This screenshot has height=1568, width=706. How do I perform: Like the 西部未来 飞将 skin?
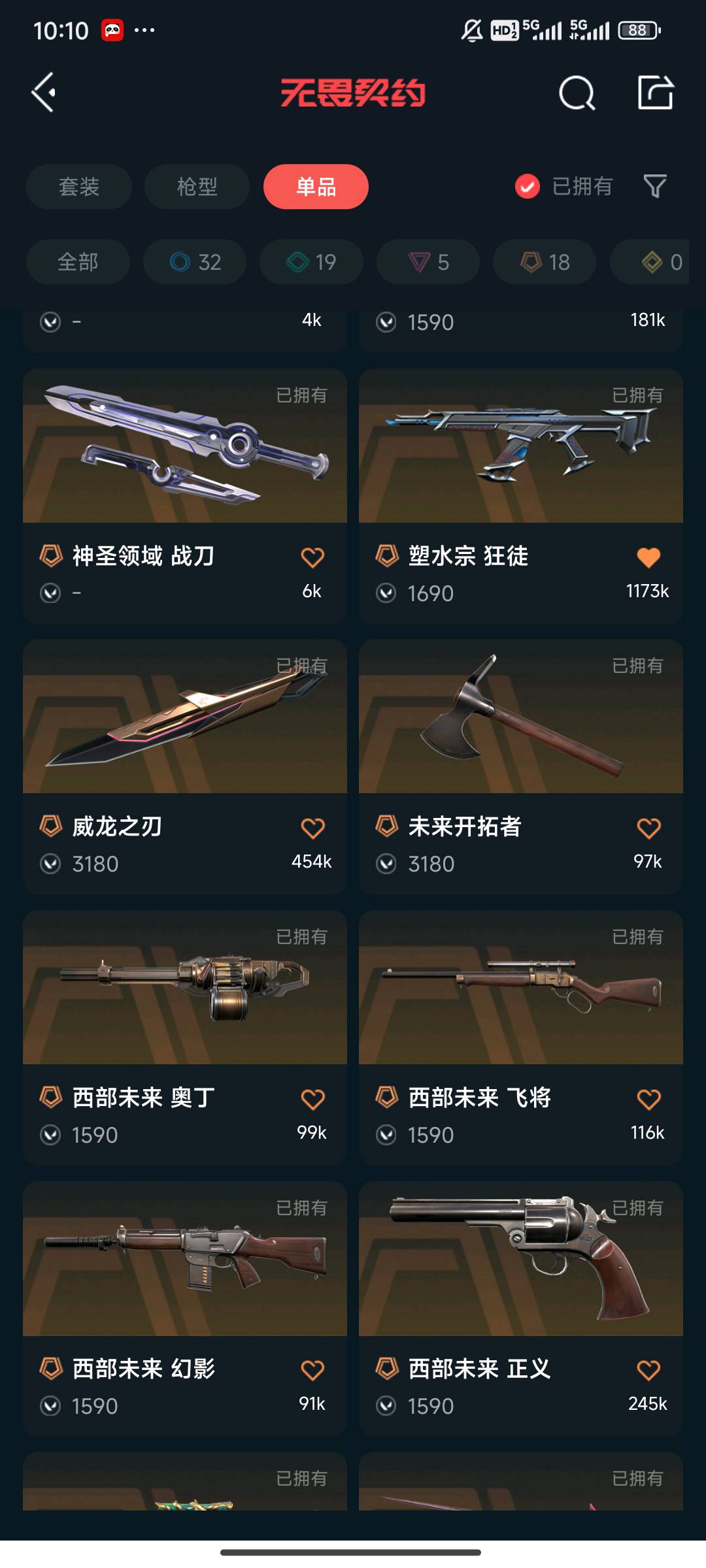648,1100
